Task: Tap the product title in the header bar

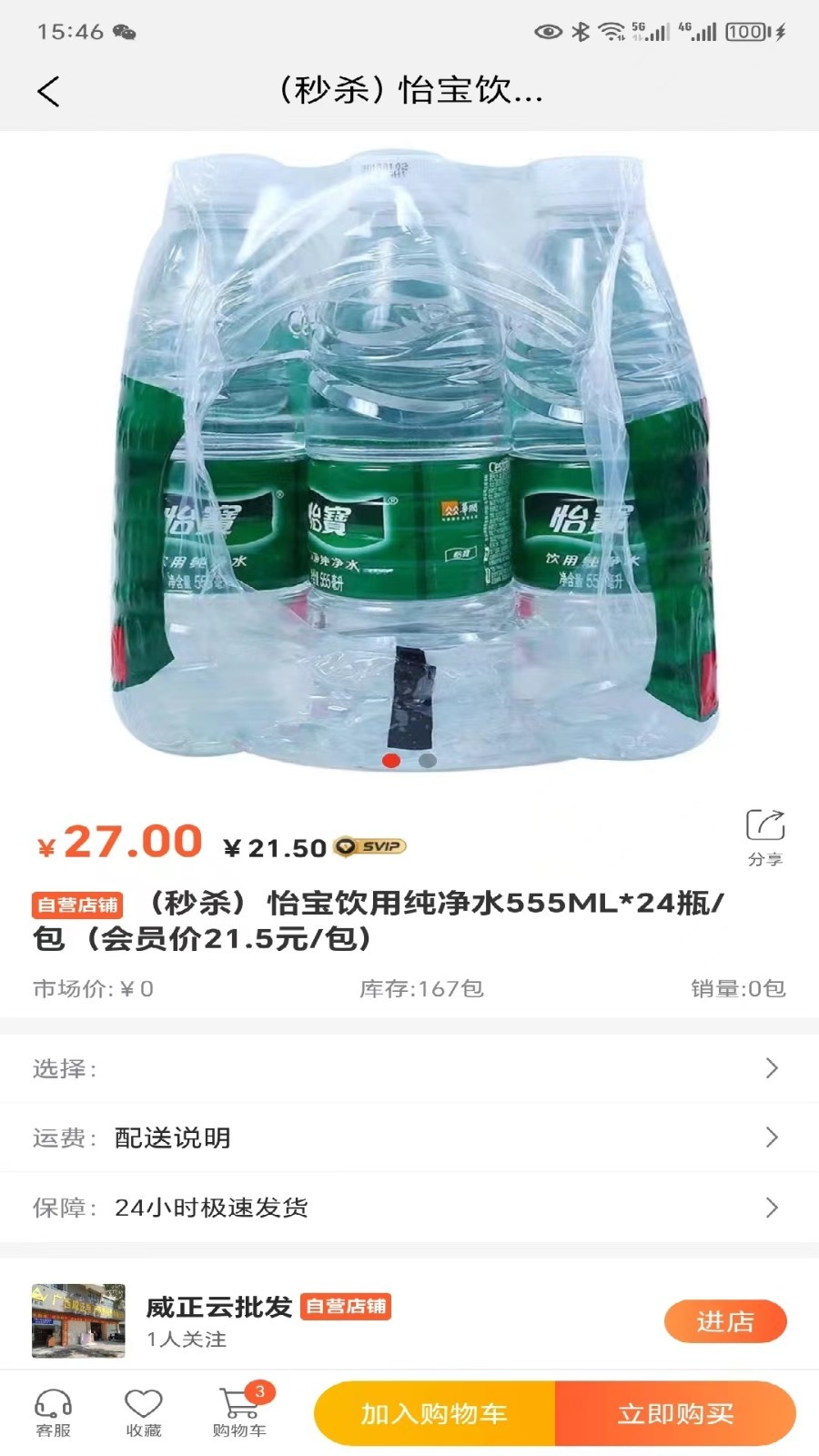Action: [x=408, y=91]
